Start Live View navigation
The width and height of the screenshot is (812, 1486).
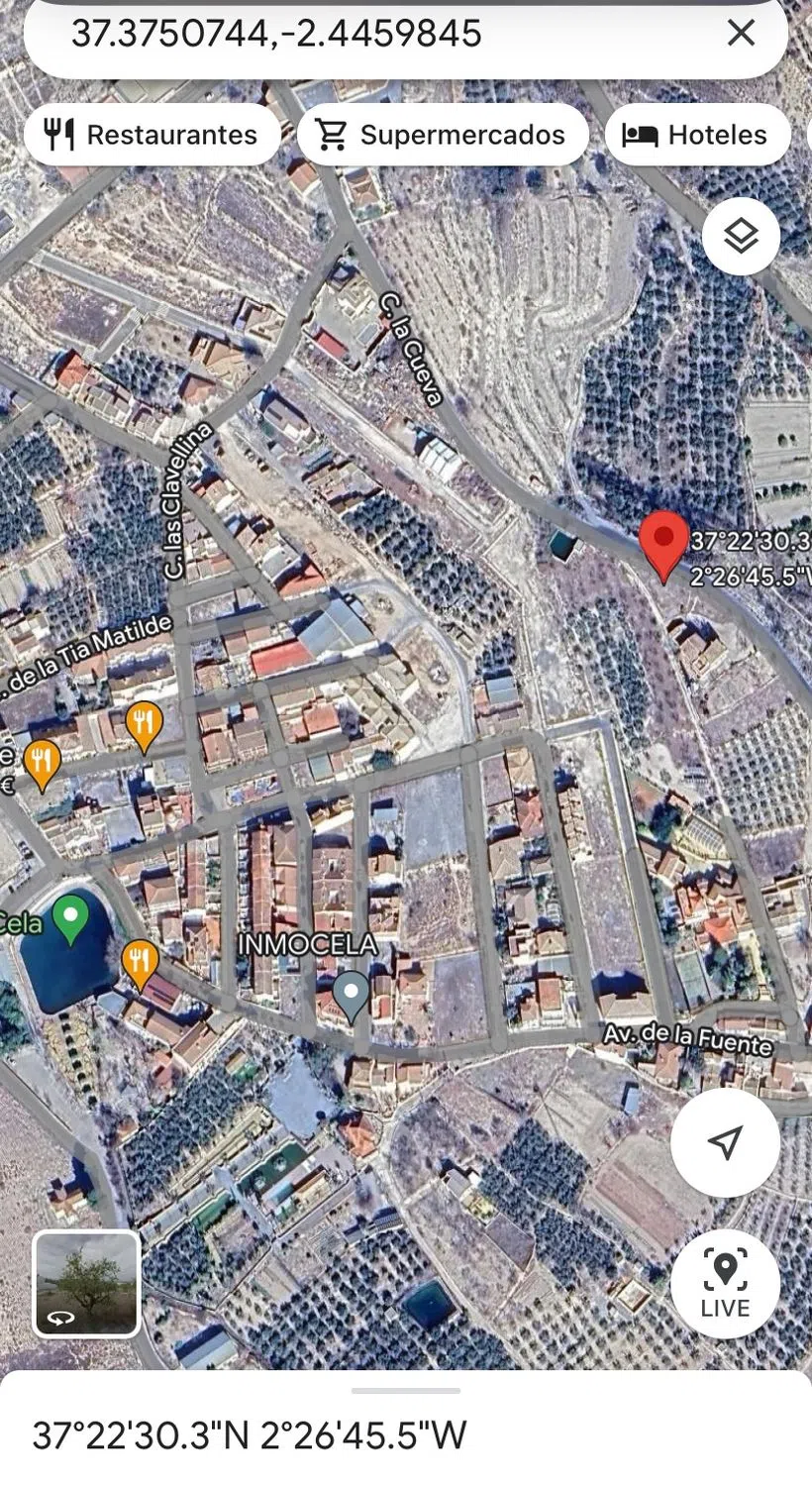tap(725, 1284)
